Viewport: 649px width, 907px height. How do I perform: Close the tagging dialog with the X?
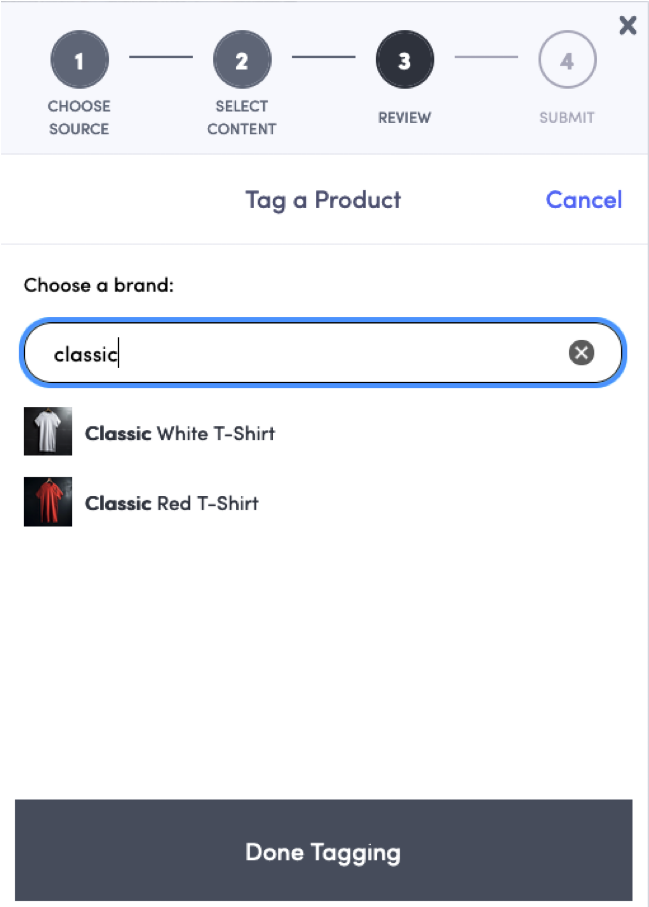628,25
